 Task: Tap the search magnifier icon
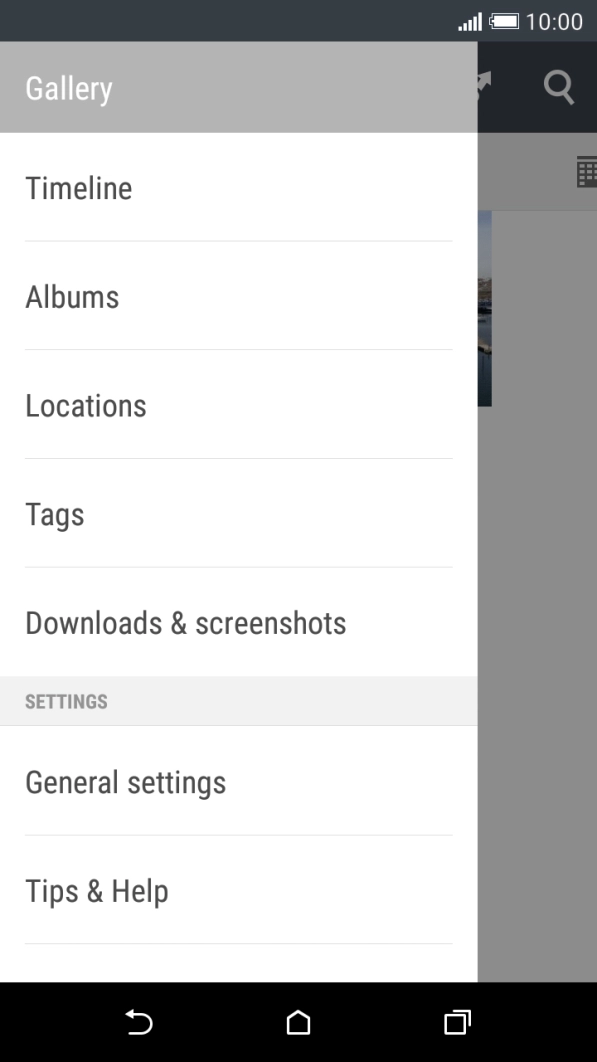click(558, 87)
